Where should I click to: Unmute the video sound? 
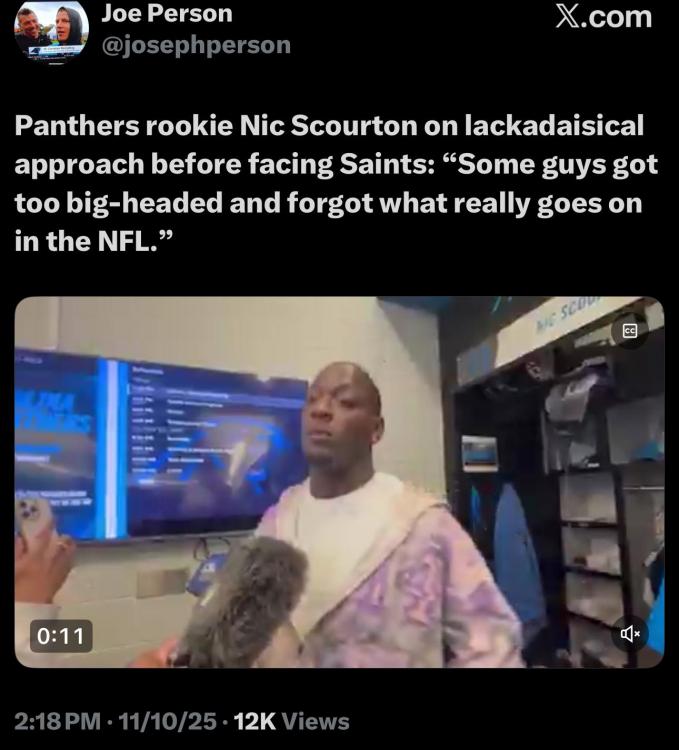[x=630, y=633]
